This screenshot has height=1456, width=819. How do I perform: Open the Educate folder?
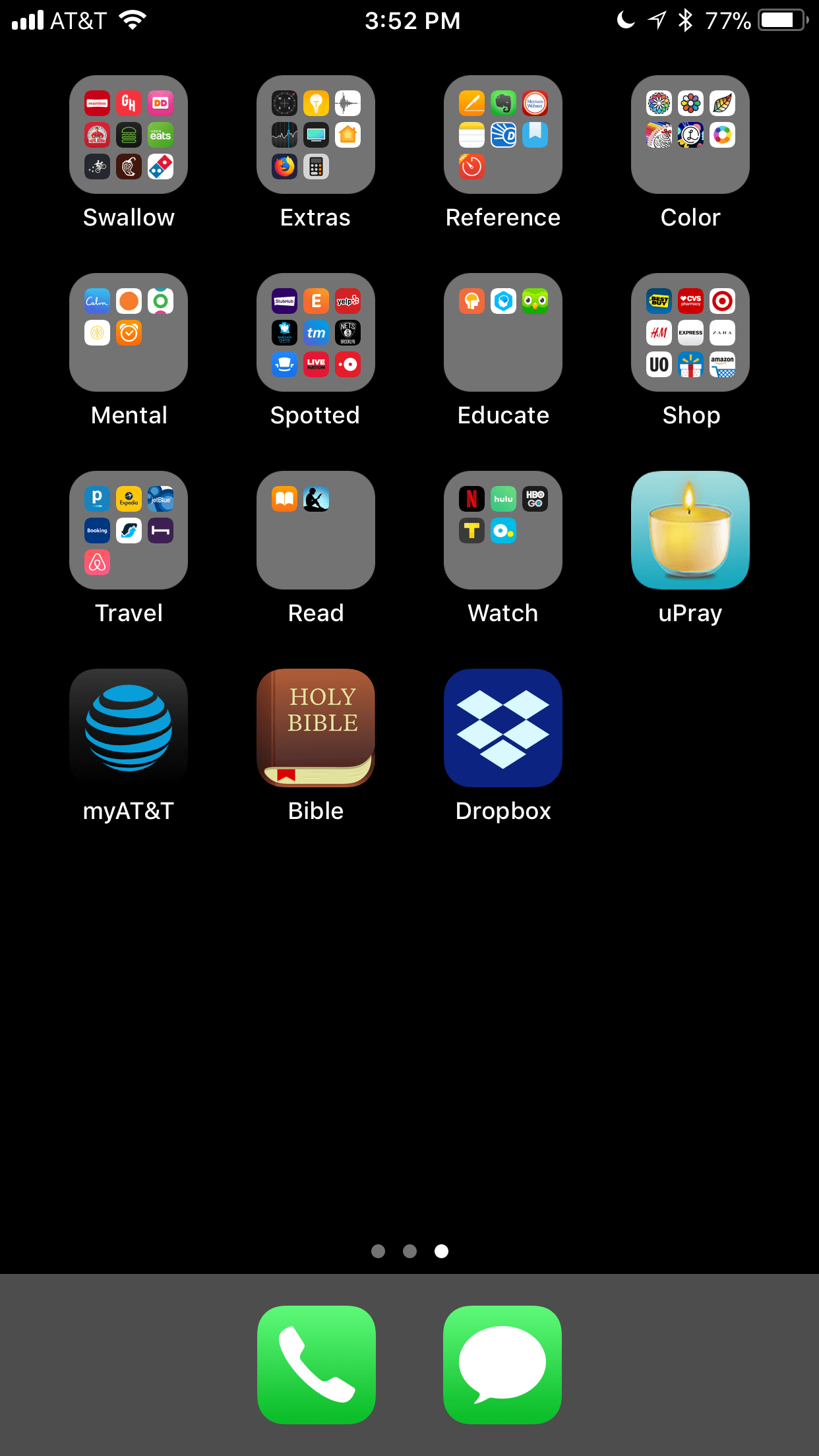tap(503, 332)
